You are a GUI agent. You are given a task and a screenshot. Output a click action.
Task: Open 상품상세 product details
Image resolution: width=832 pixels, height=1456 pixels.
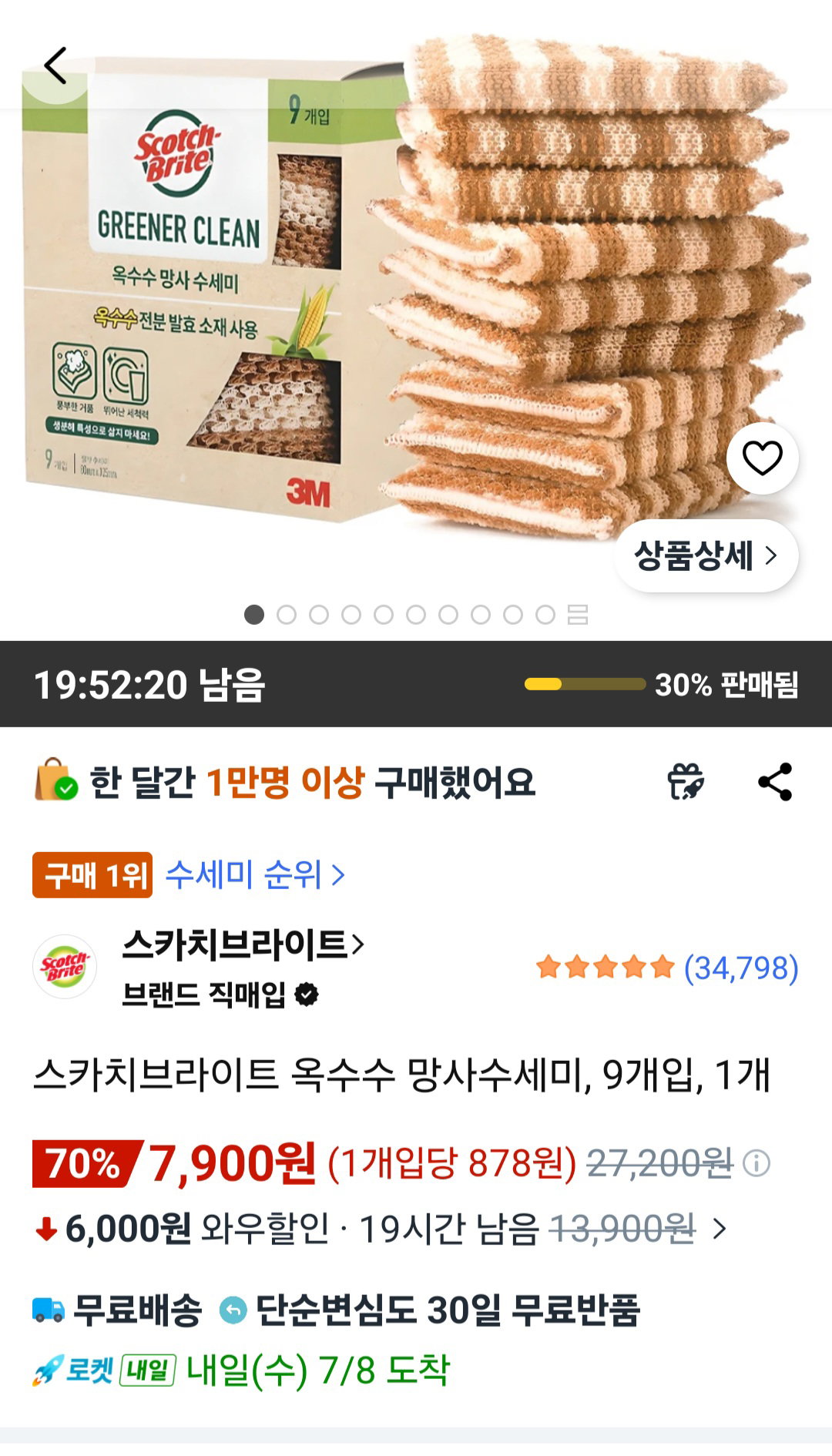(706, 555)
